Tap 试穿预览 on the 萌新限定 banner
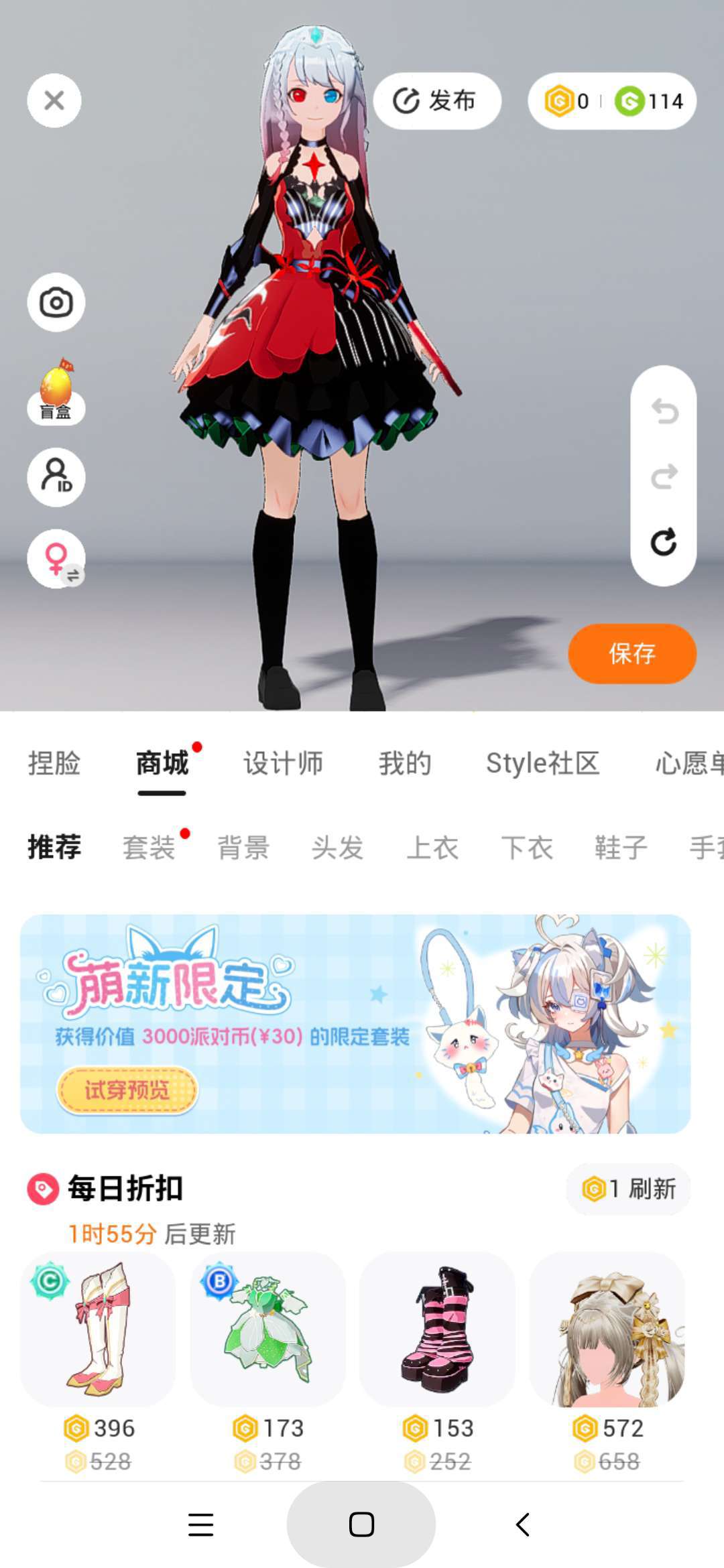 click(127, 1090)
